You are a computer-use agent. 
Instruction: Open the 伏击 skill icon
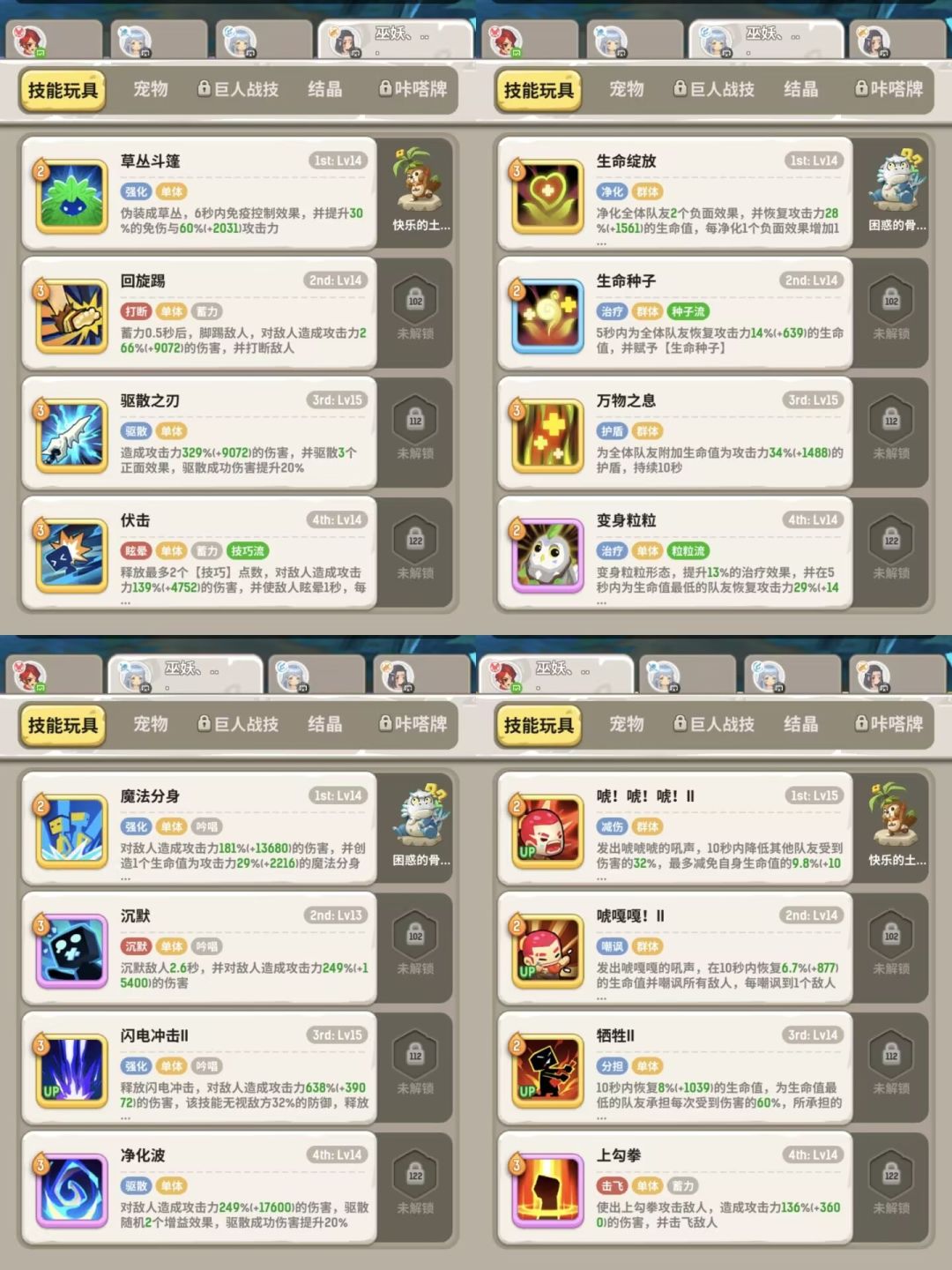(x=72, y=553)
